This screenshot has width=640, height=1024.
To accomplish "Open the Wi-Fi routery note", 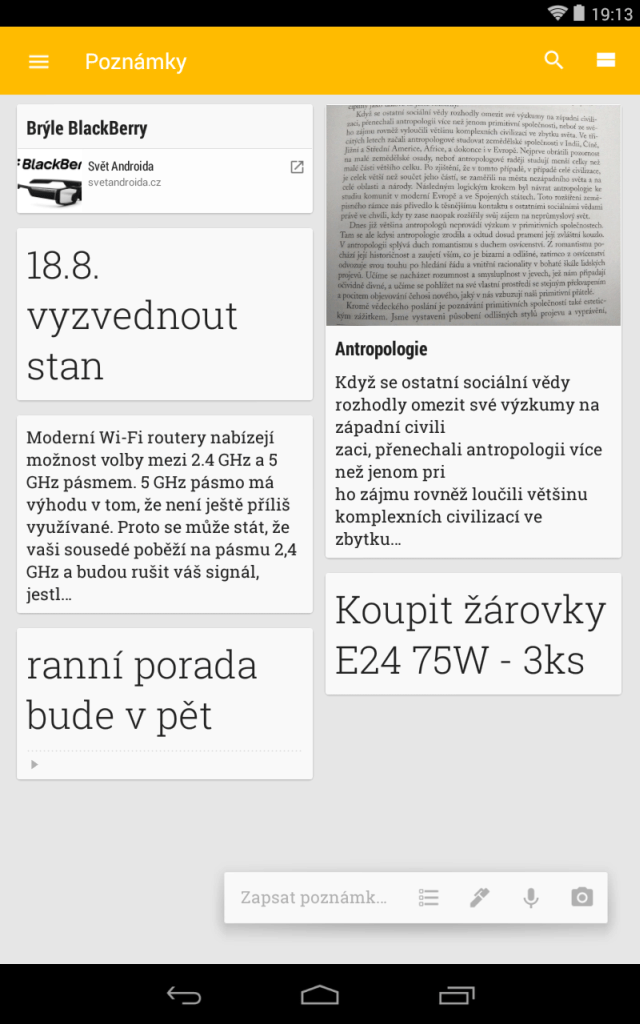I will [x=165, y=515].
